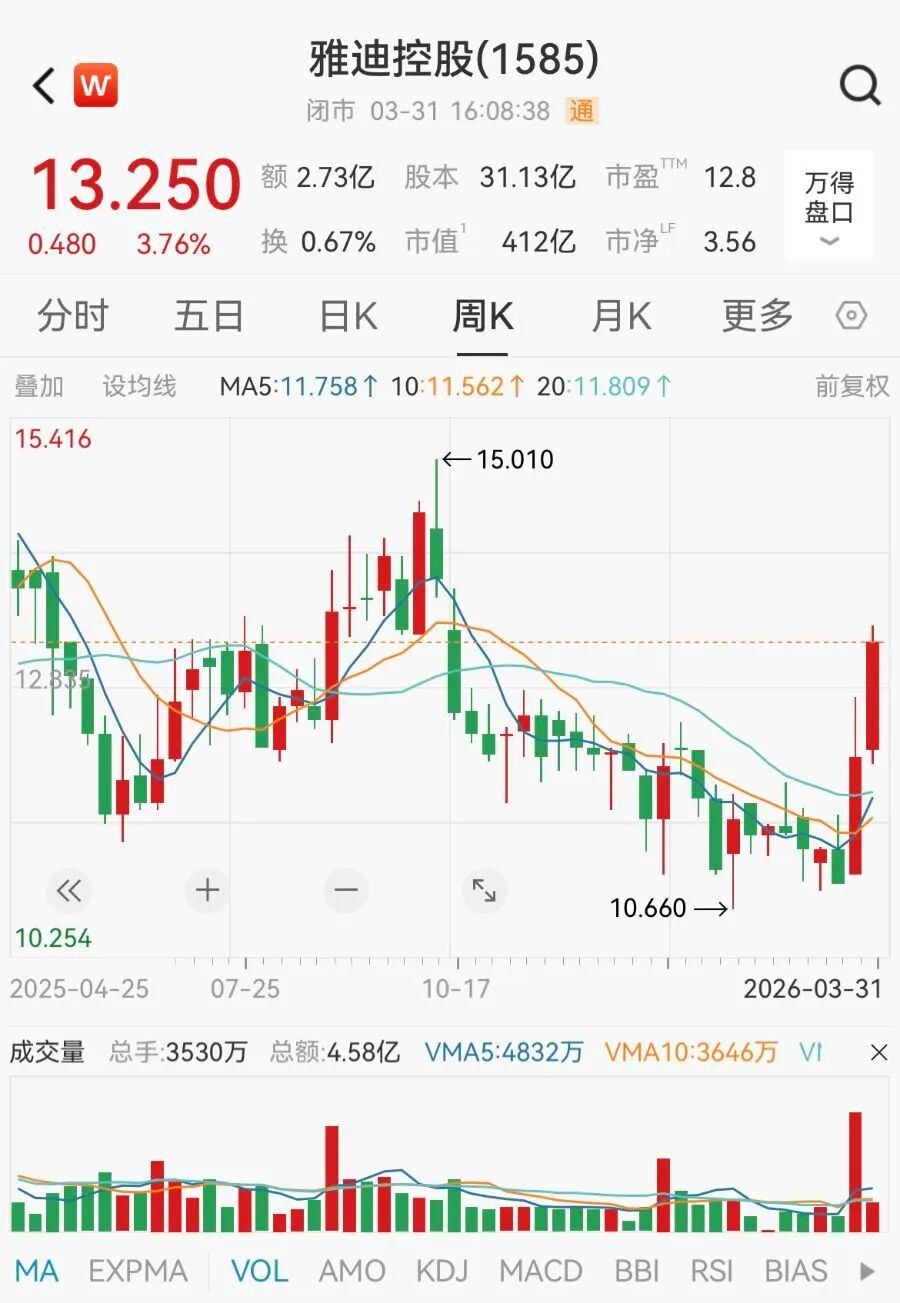
Task: Open 设均线 moving average settings
Action: point(139,386)
